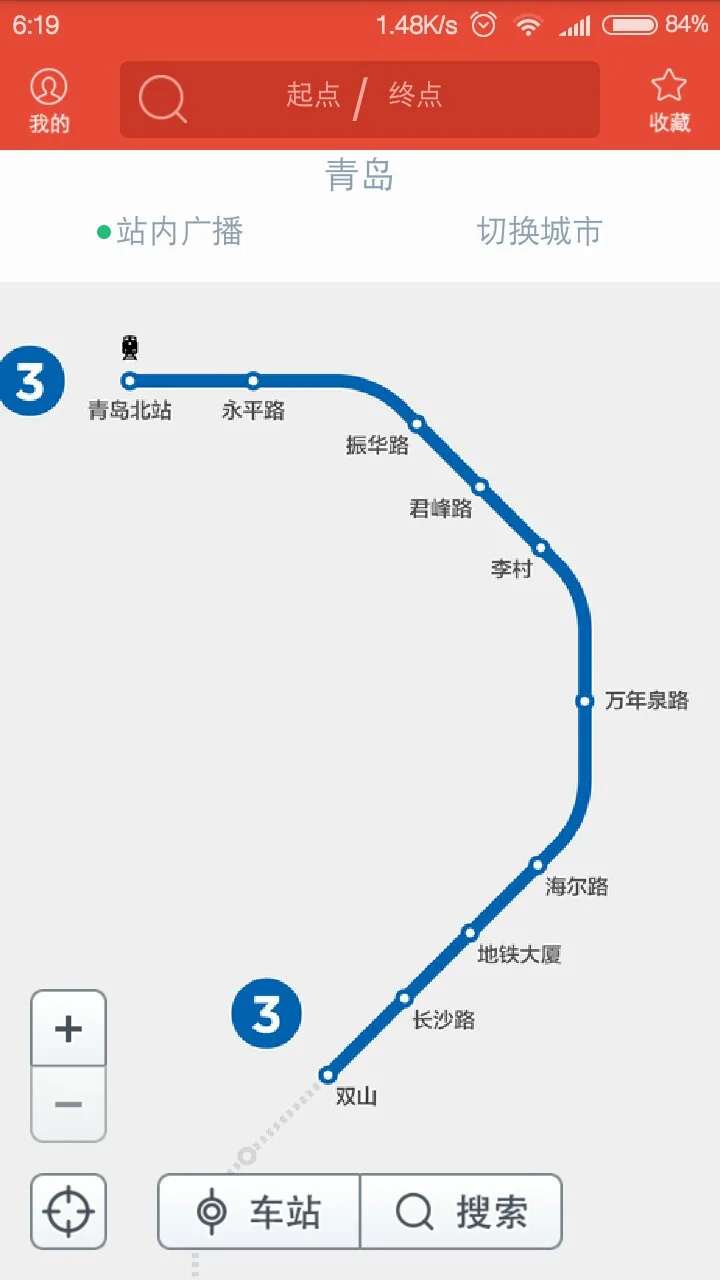Tap the train icon above 青岛北站
This screenshot has height=1280, width=720.
click(x=129, y=347)
